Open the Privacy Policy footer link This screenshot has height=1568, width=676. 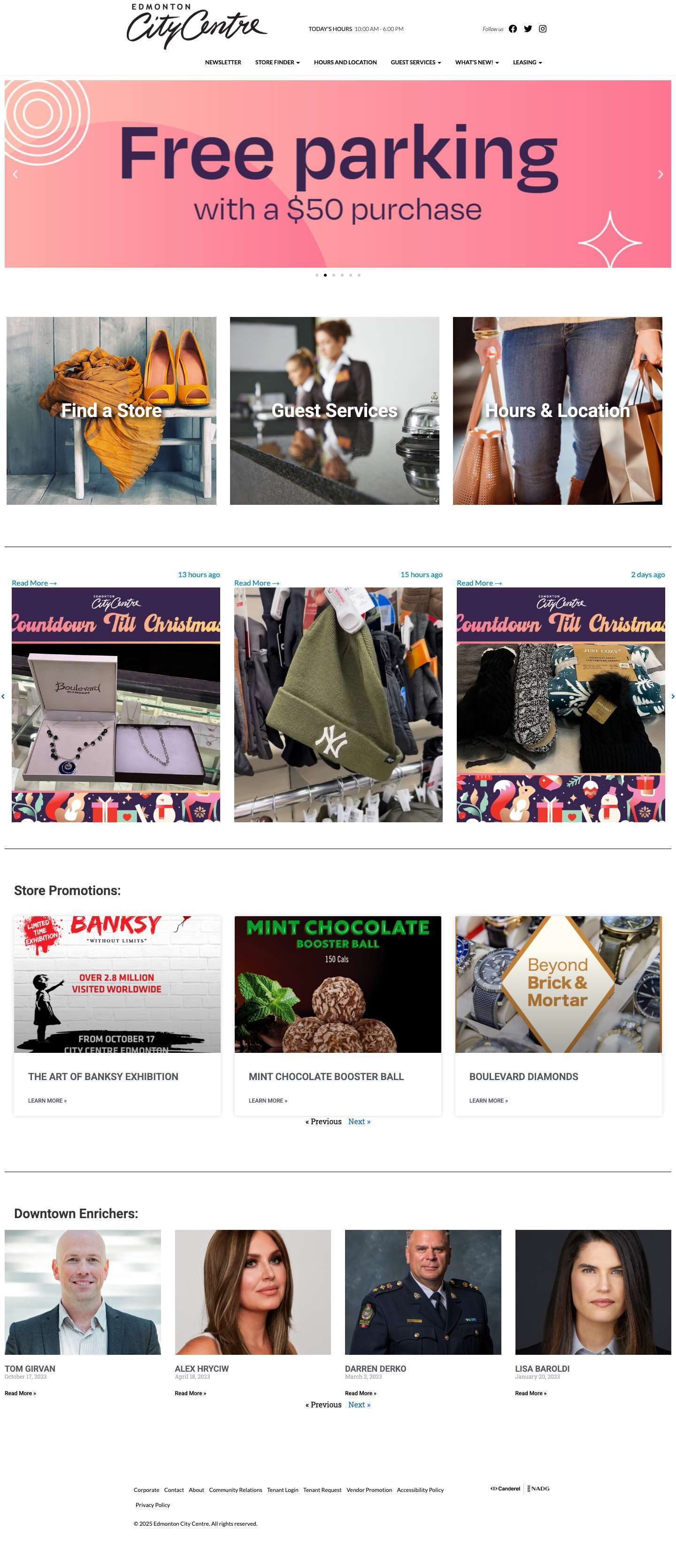[x=153, y=1504]
